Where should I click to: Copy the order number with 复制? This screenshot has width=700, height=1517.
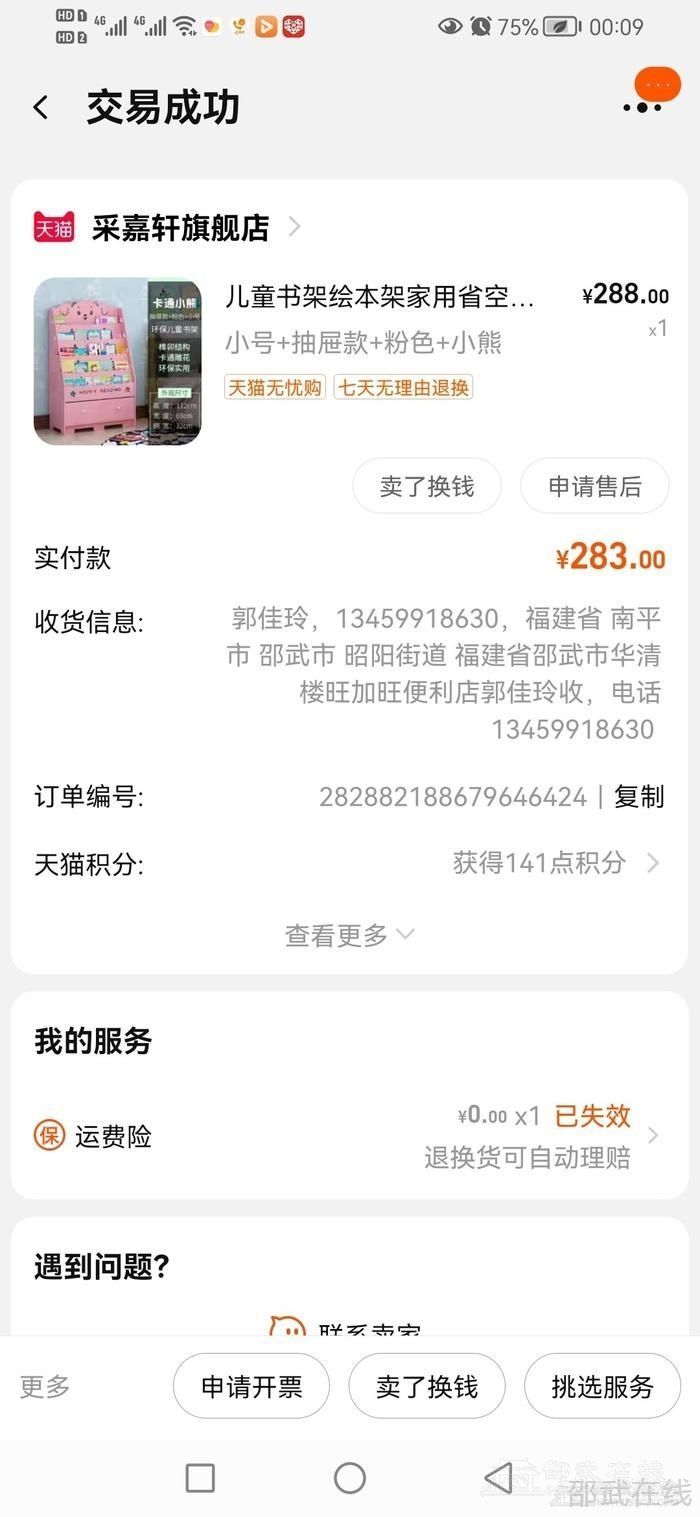[639, 797]
